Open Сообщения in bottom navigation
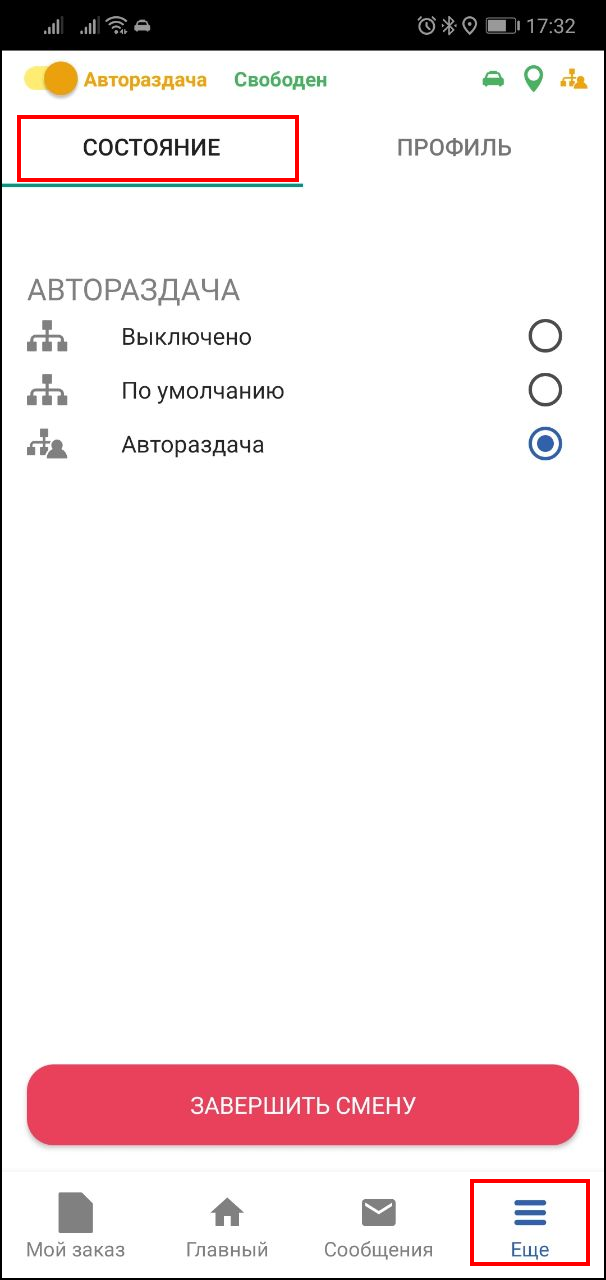Screen dimensions: 606x1280 point(378,1225)
